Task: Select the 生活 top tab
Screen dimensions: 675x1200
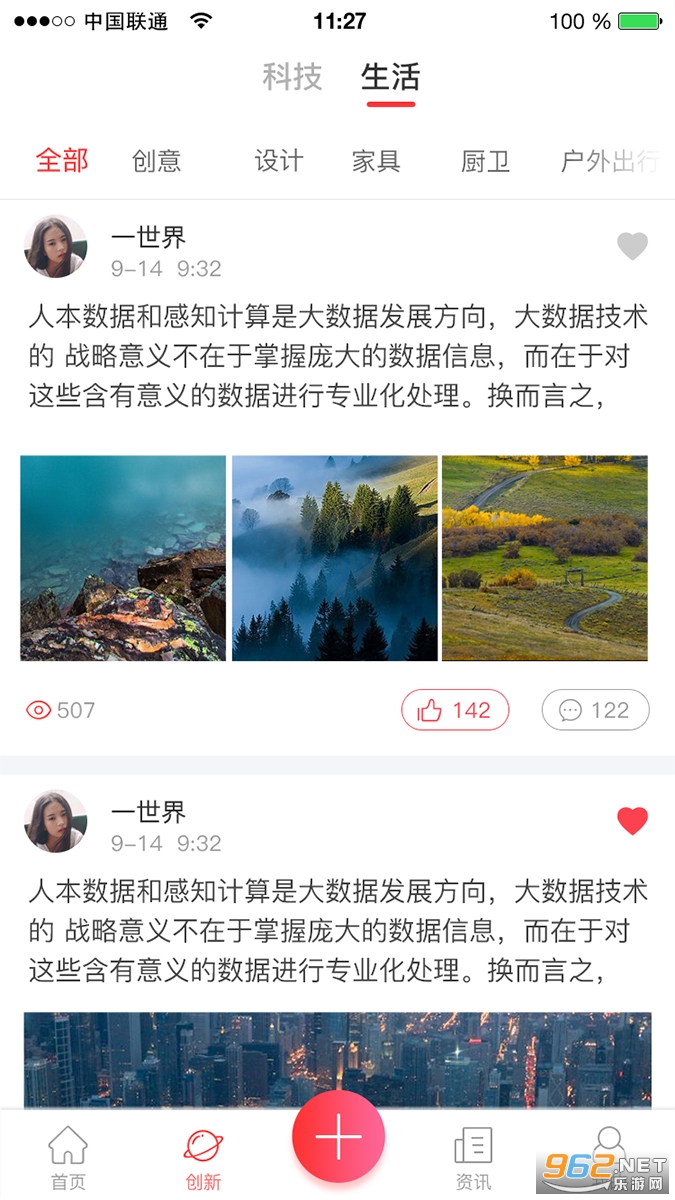Action: pos(390,77)
